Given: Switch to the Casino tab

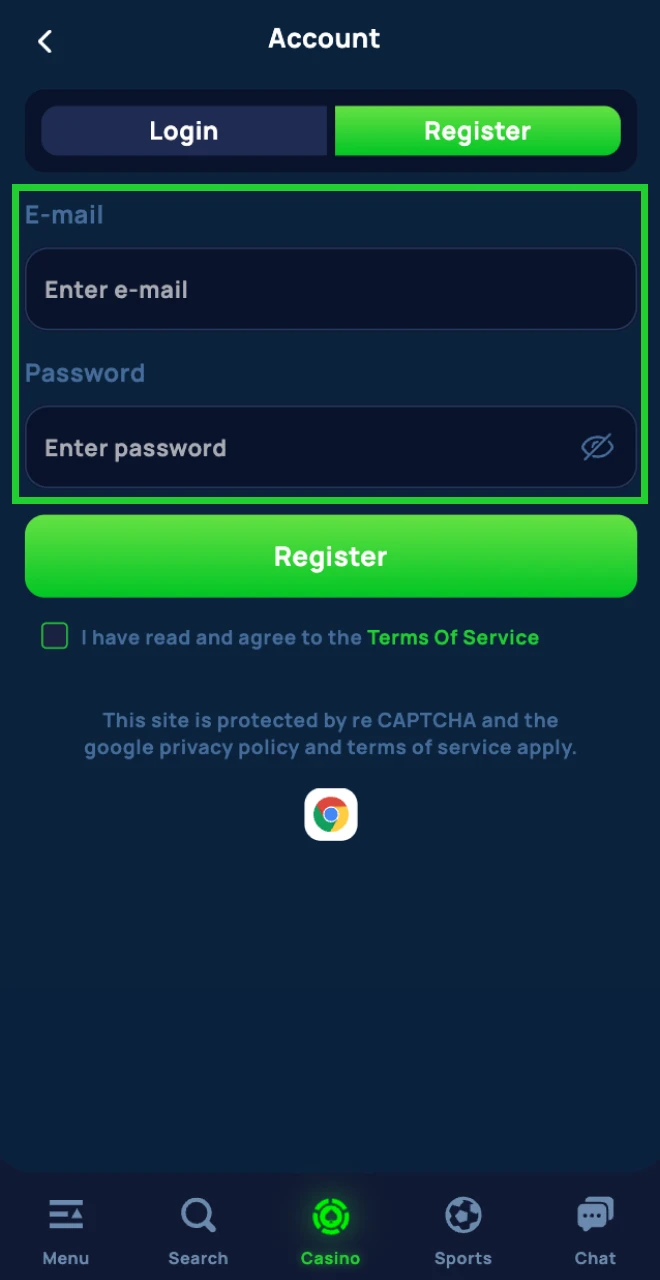Looking at the screenshot, I should tap(330, 1231).
